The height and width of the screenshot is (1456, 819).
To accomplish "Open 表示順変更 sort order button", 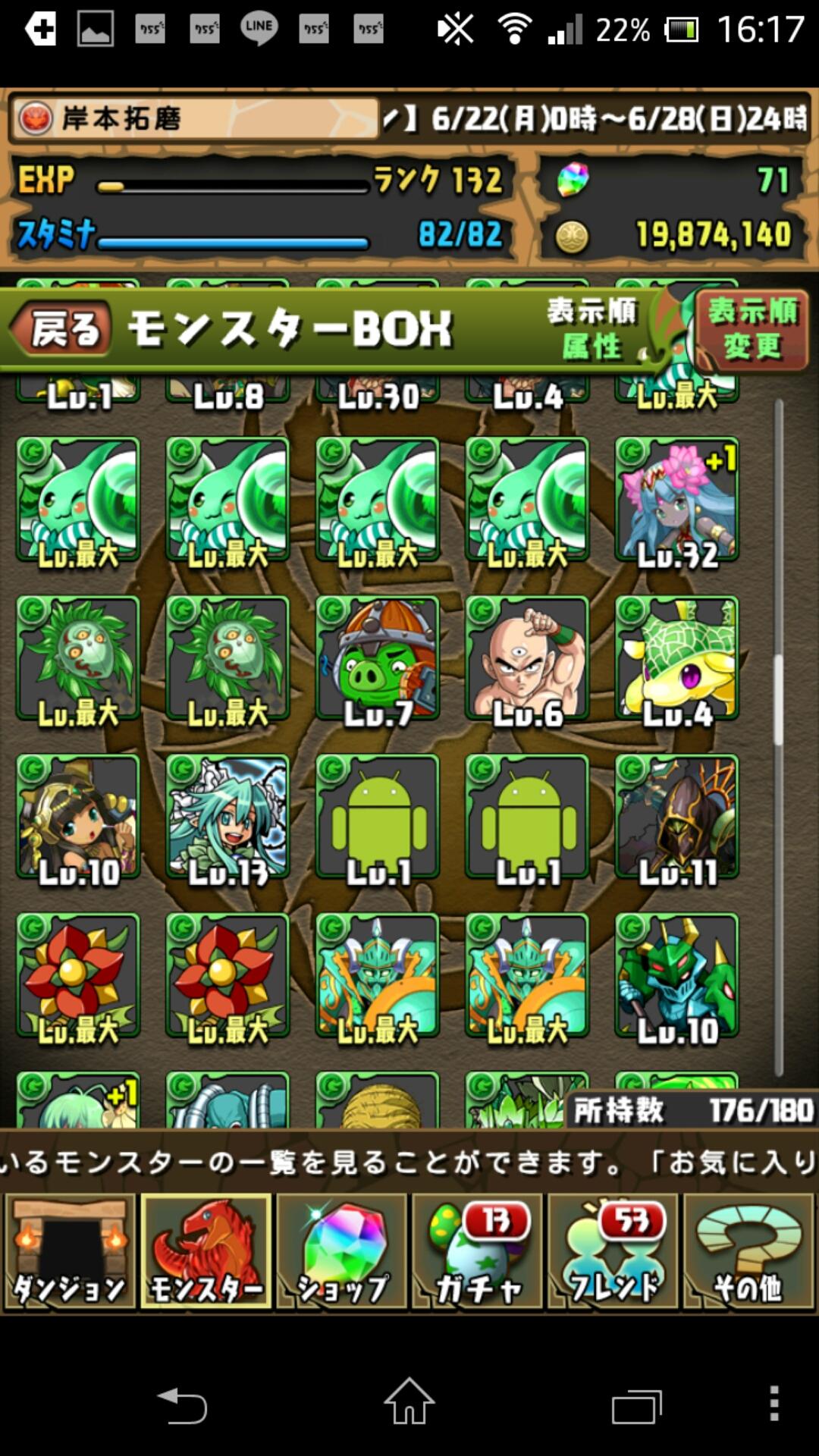I will (x=751, y=330).
